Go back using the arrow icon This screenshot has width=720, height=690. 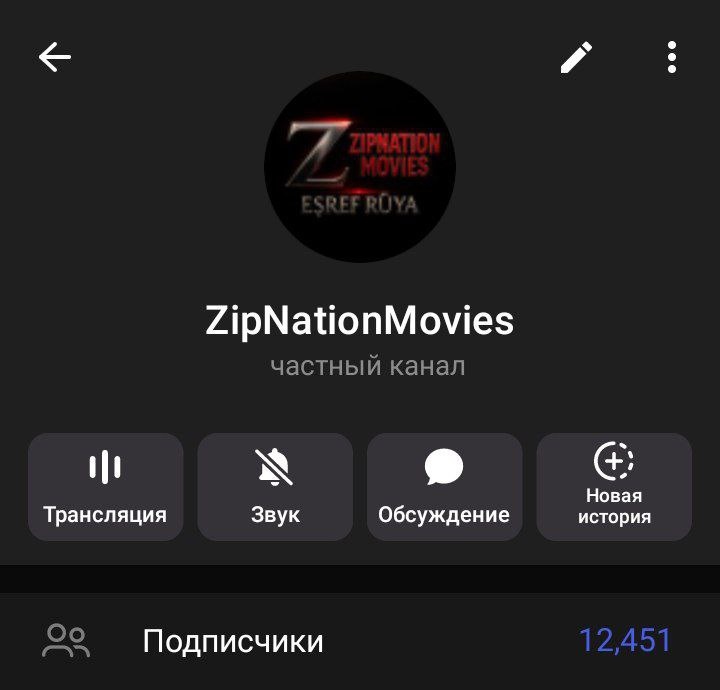click(55, 58)
